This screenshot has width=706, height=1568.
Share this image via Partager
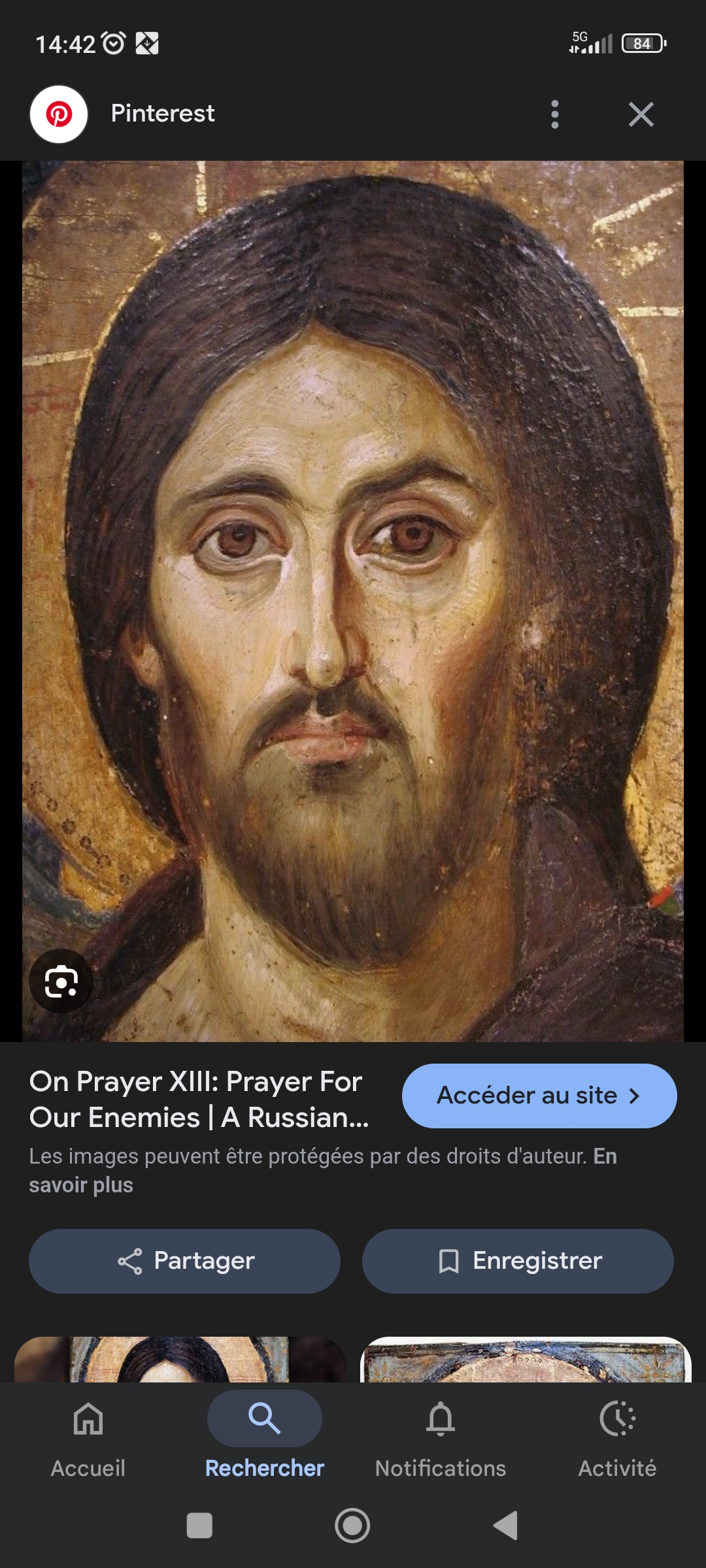184,1261
